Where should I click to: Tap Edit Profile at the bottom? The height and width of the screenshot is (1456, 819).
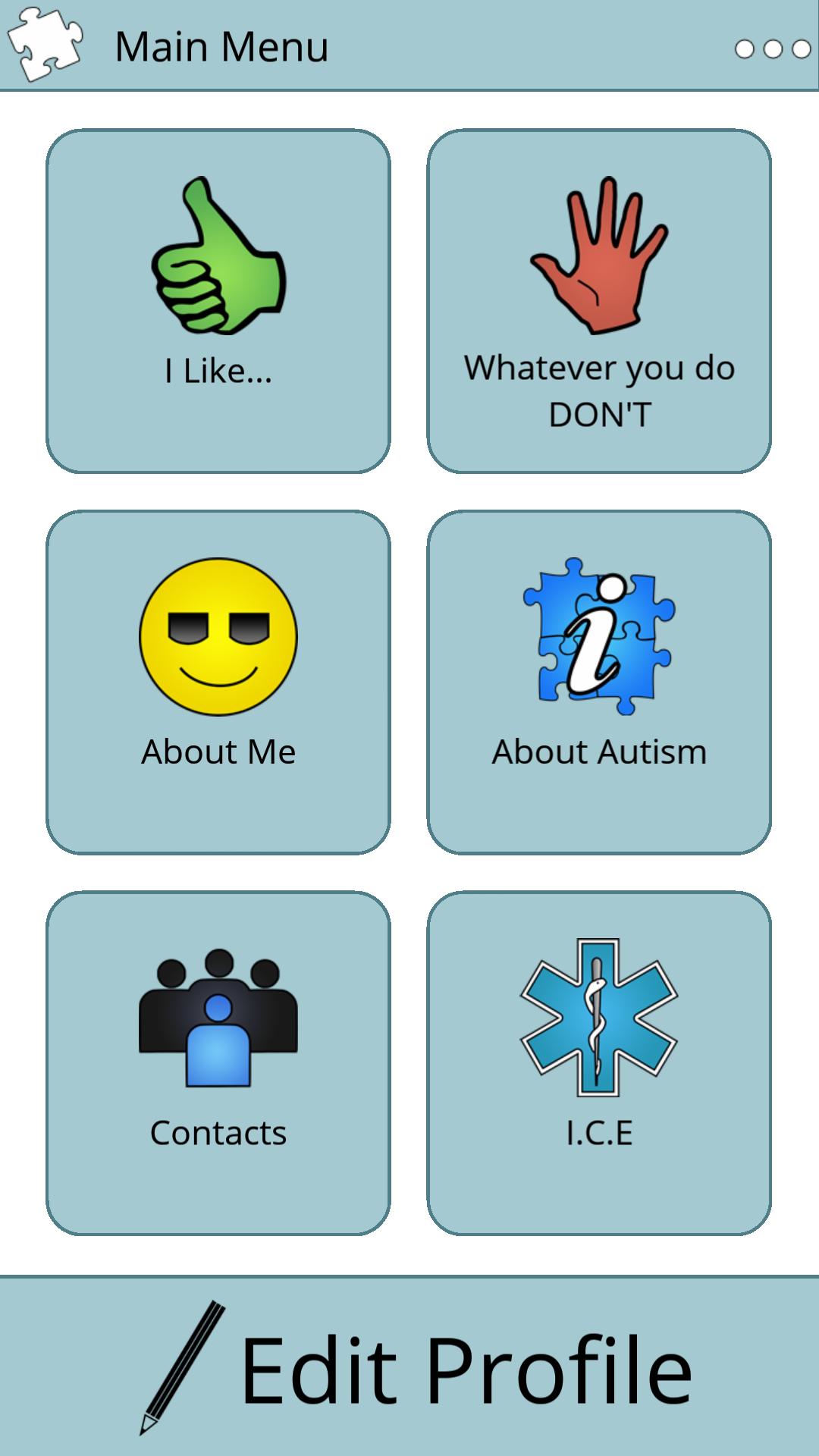(409, 1367)
